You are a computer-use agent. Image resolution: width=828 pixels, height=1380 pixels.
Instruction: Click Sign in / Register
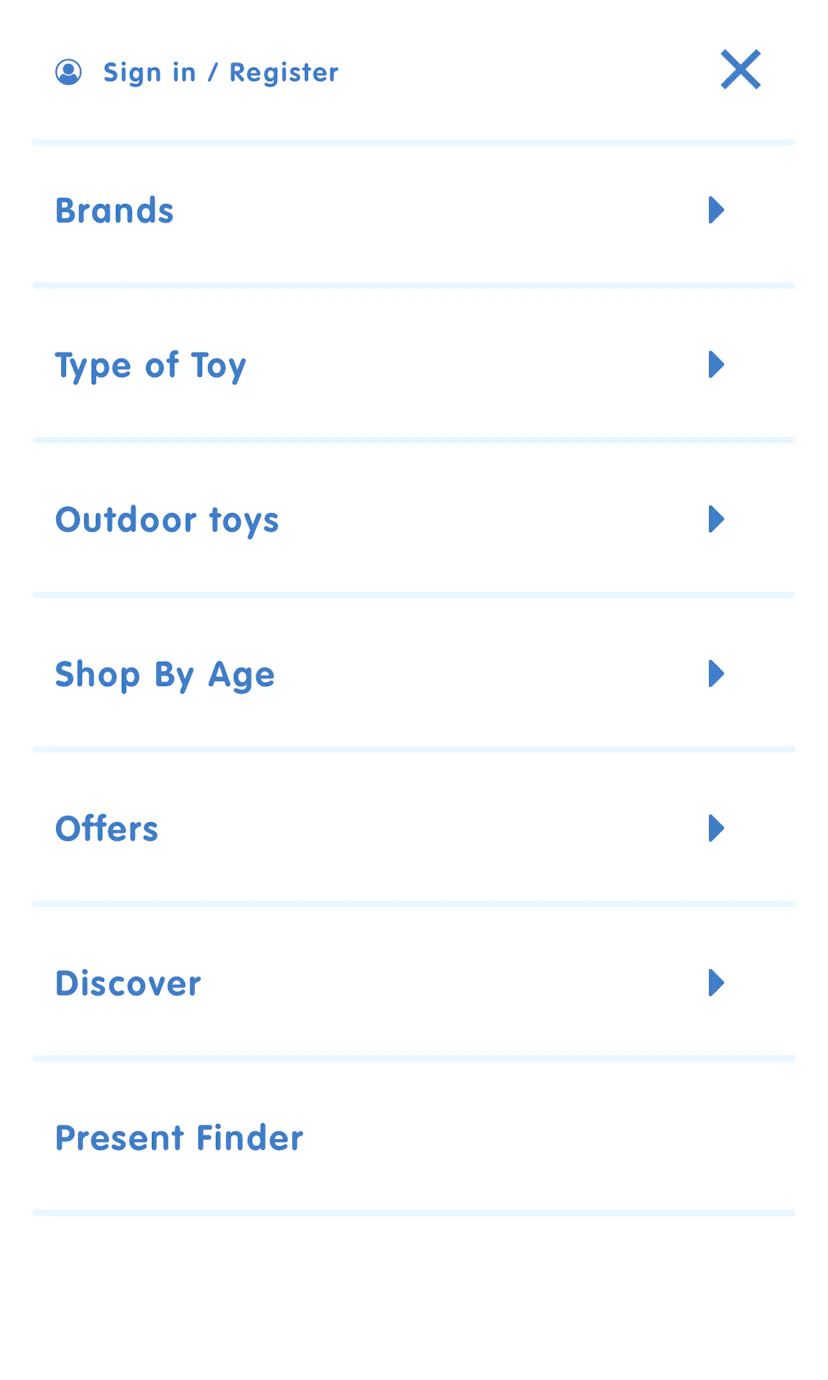pos(220,71)
